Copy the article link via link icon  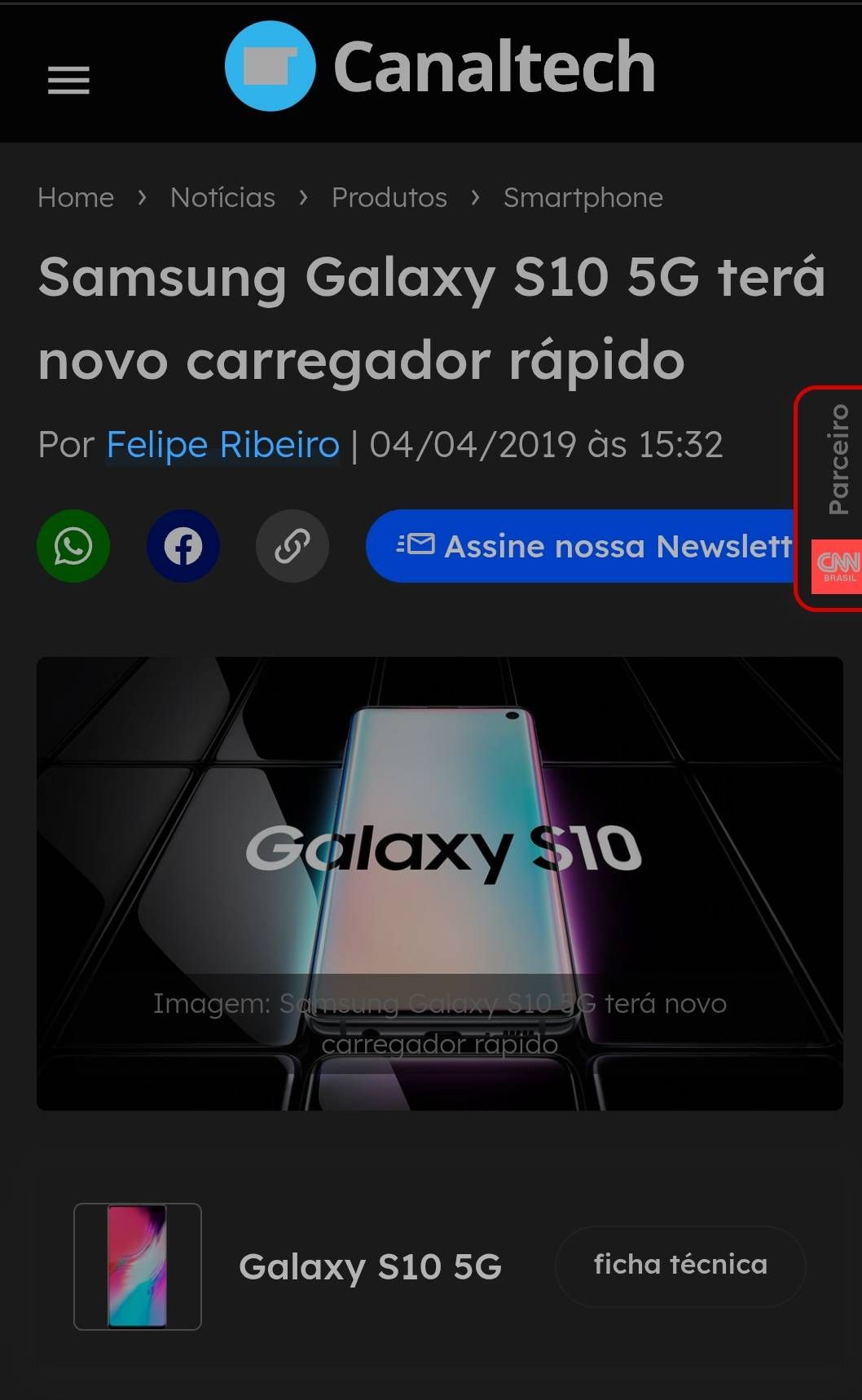pyautogui.click(x=292, y=547)
